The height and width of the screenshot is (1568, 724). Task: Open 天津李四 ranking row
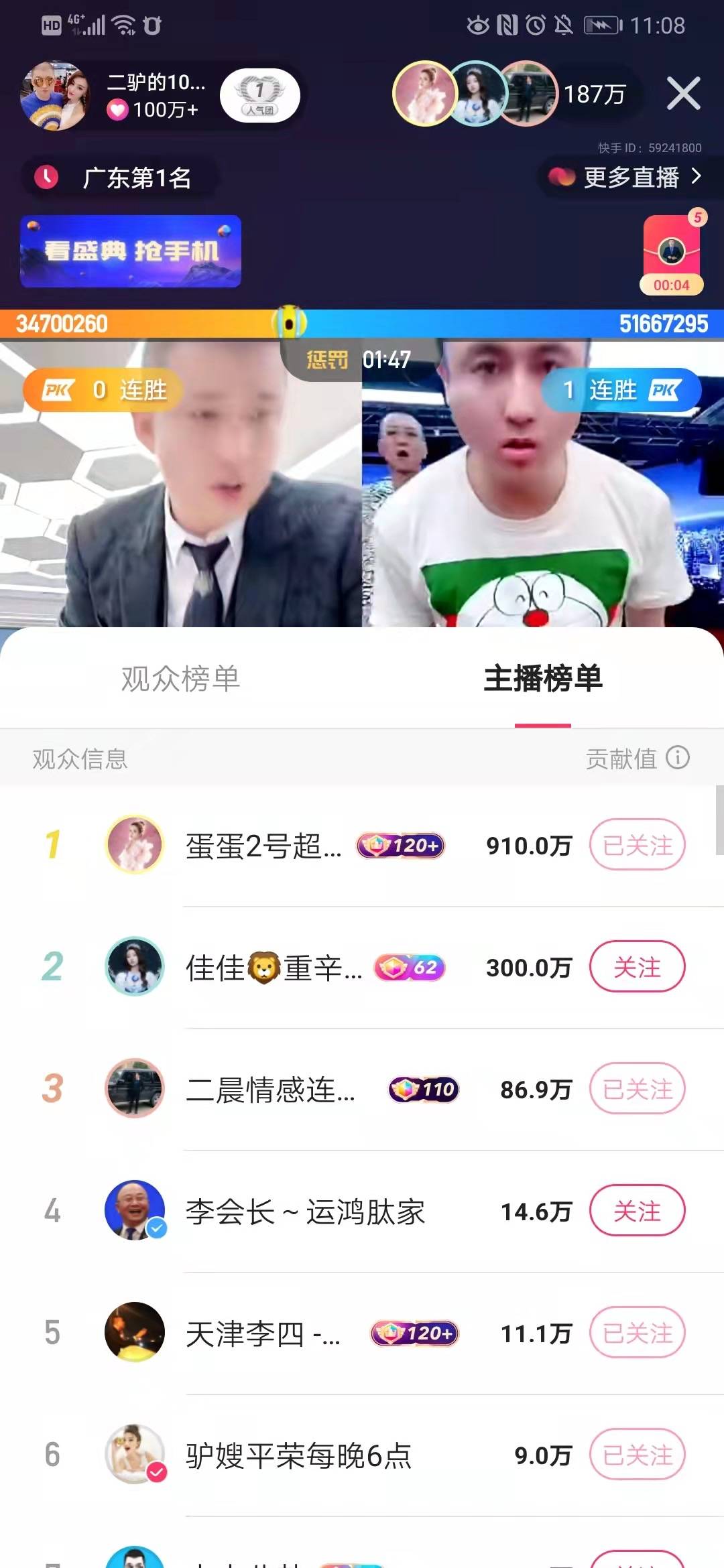tap(263, 1333)
